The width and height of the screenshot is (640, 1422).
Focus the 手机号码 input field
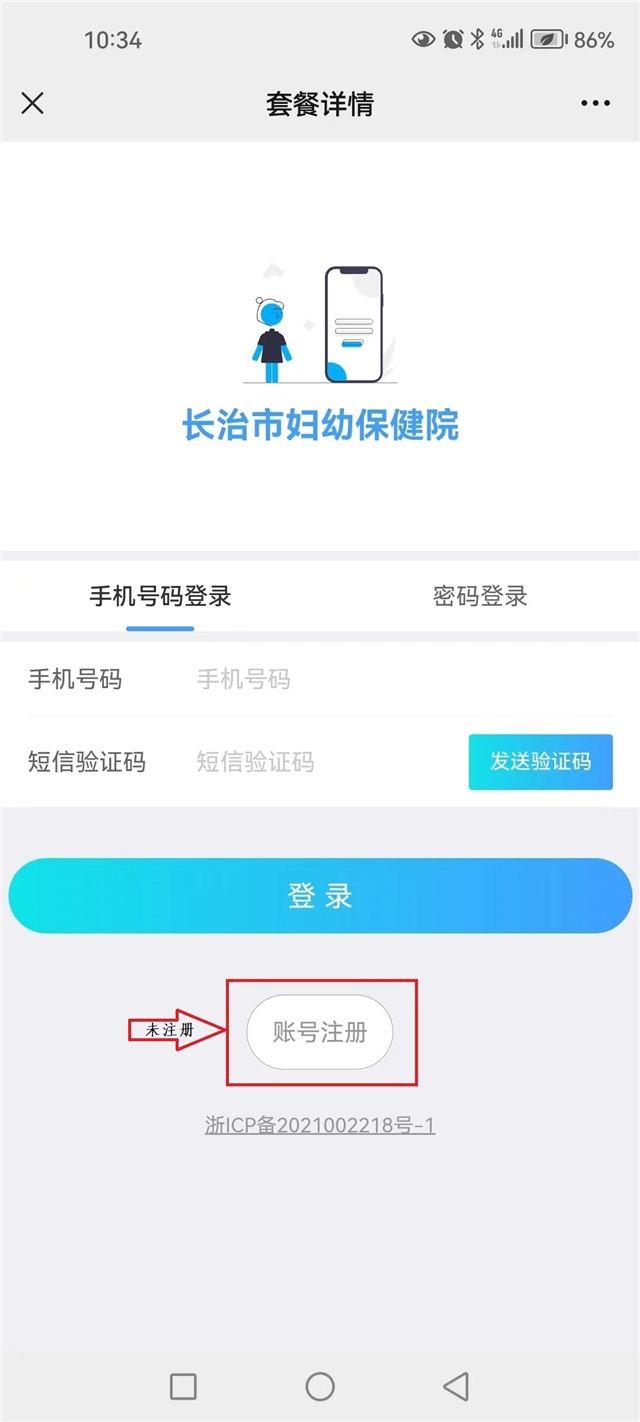[390, 680]
